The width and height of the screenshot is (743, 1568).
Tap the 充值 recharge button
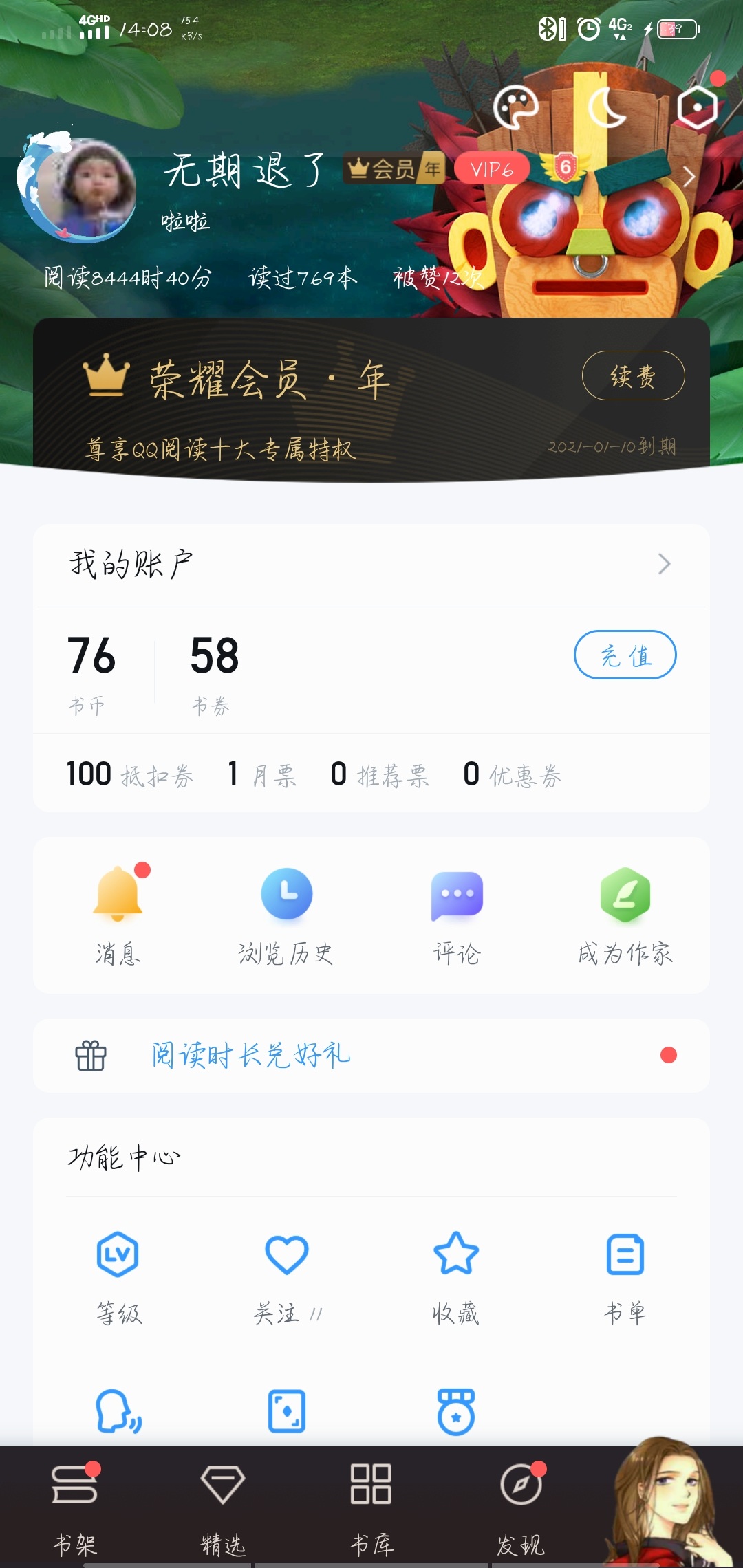[625, 655]
